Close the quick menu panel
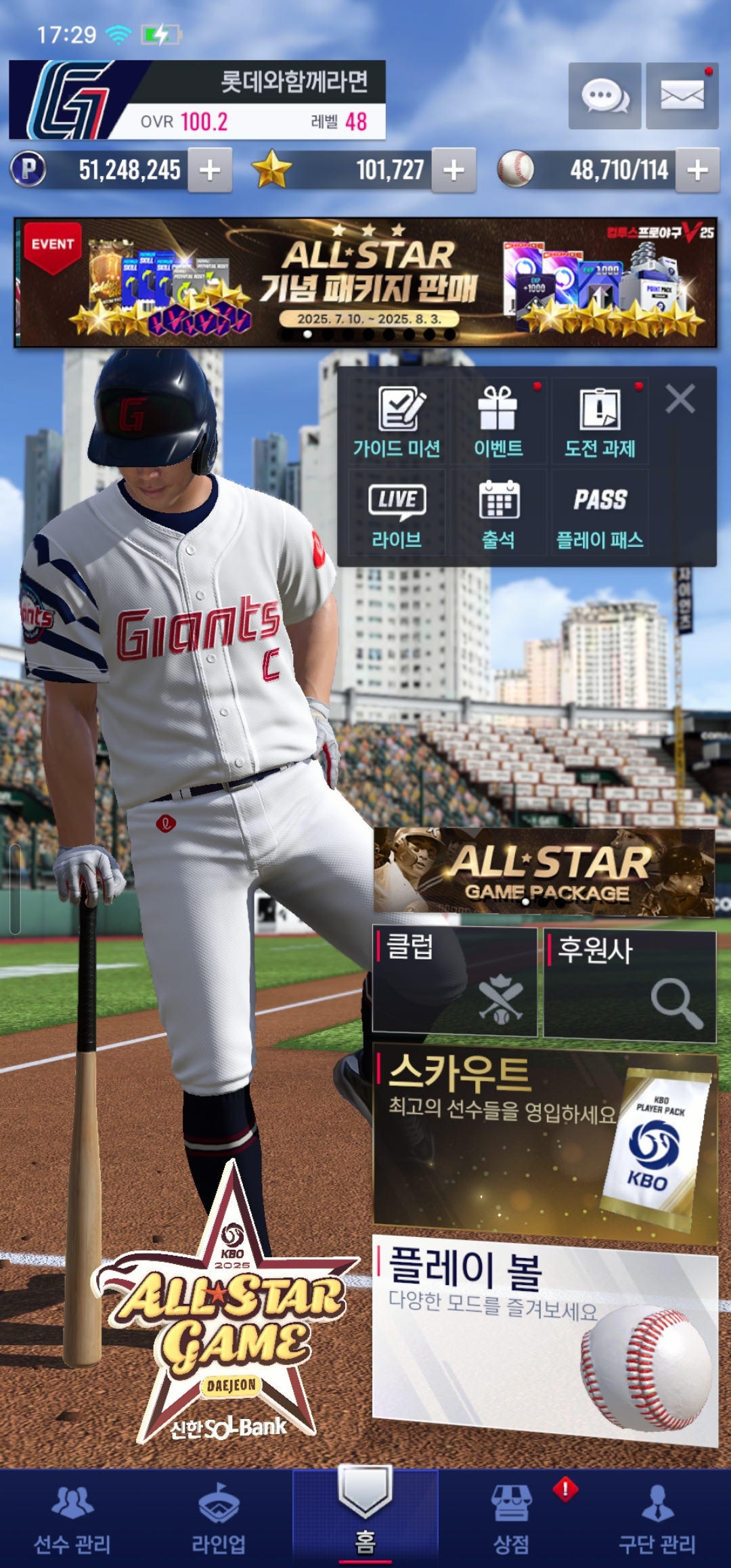 tap(680, 399)
